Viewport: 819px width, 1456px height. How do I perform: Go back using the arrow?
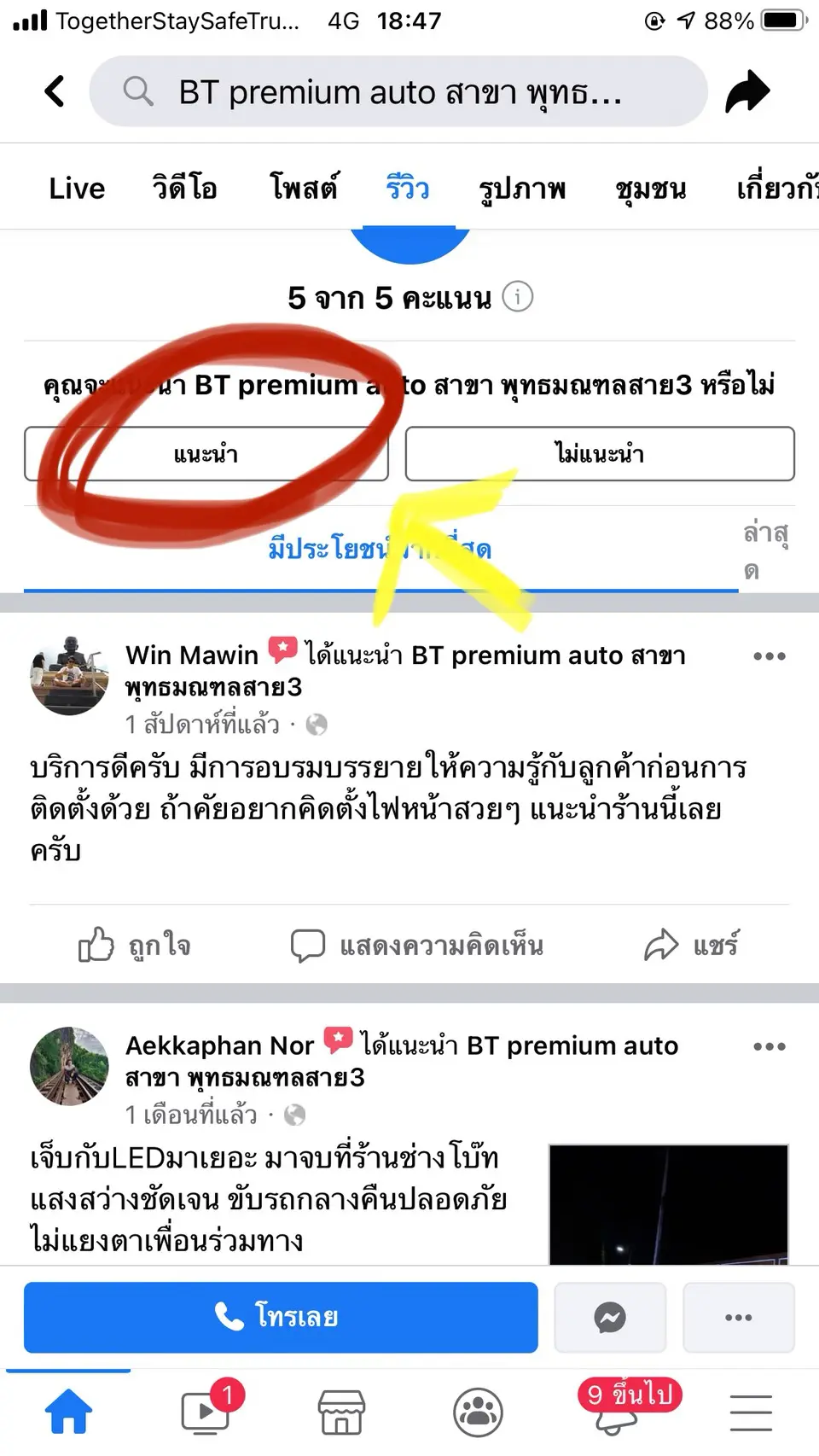click(x=55, y=91)
